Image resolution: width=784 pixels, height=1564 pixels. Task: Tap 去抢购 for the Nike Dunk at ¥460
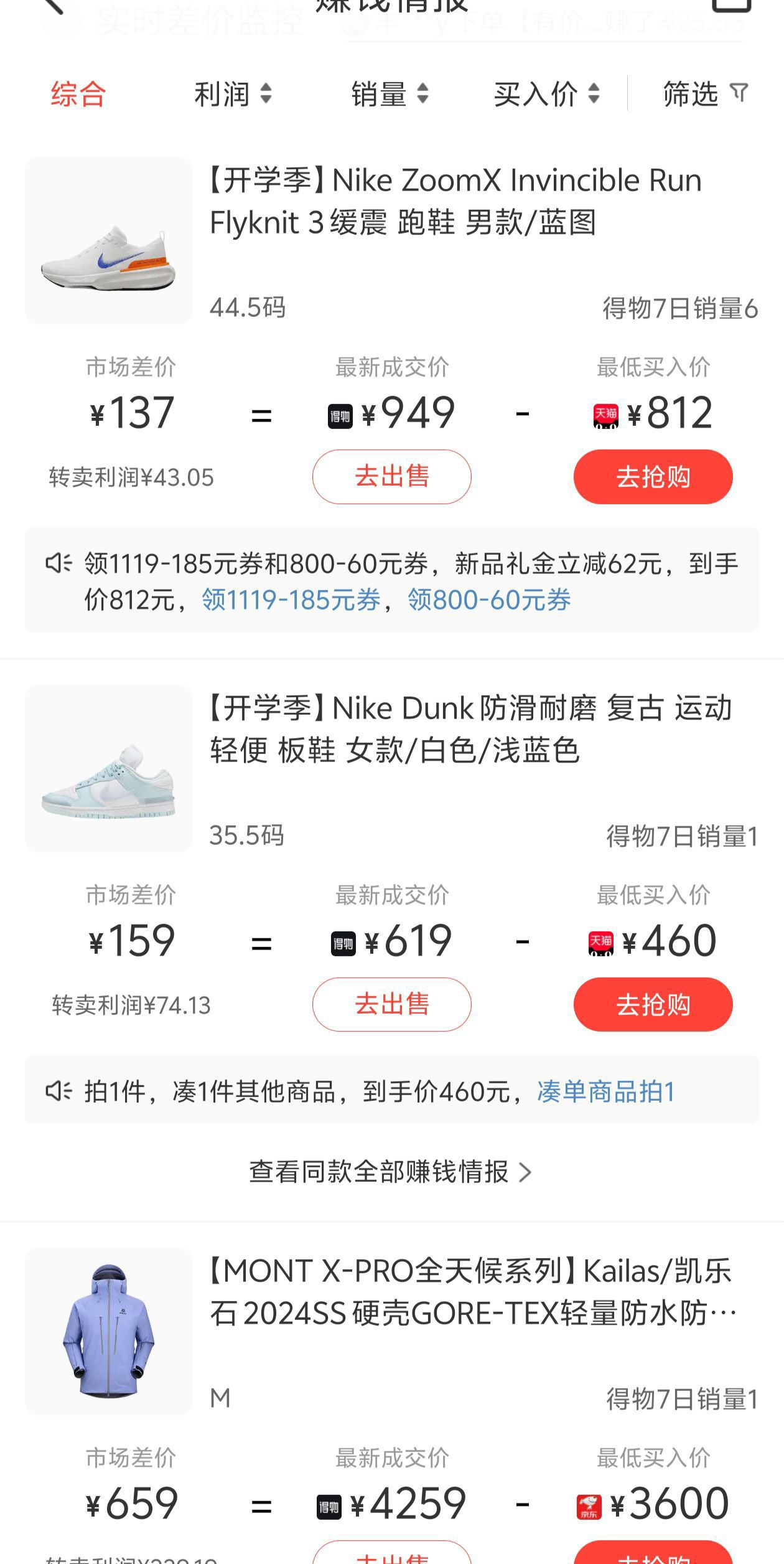pyautogui.click(x=653, y=1004)
